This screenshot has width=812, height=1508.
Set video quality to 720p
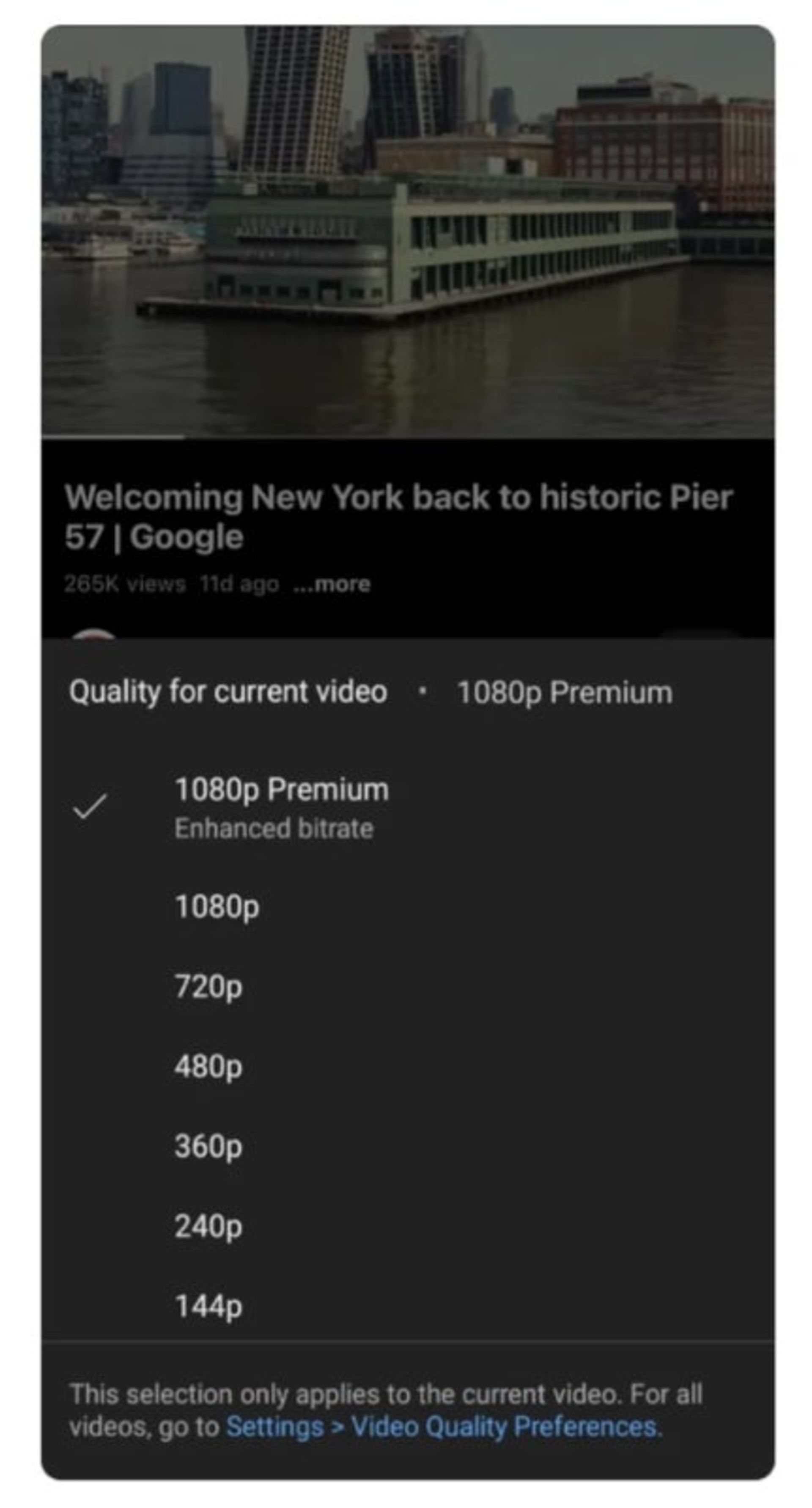click(x=208, y=987)
